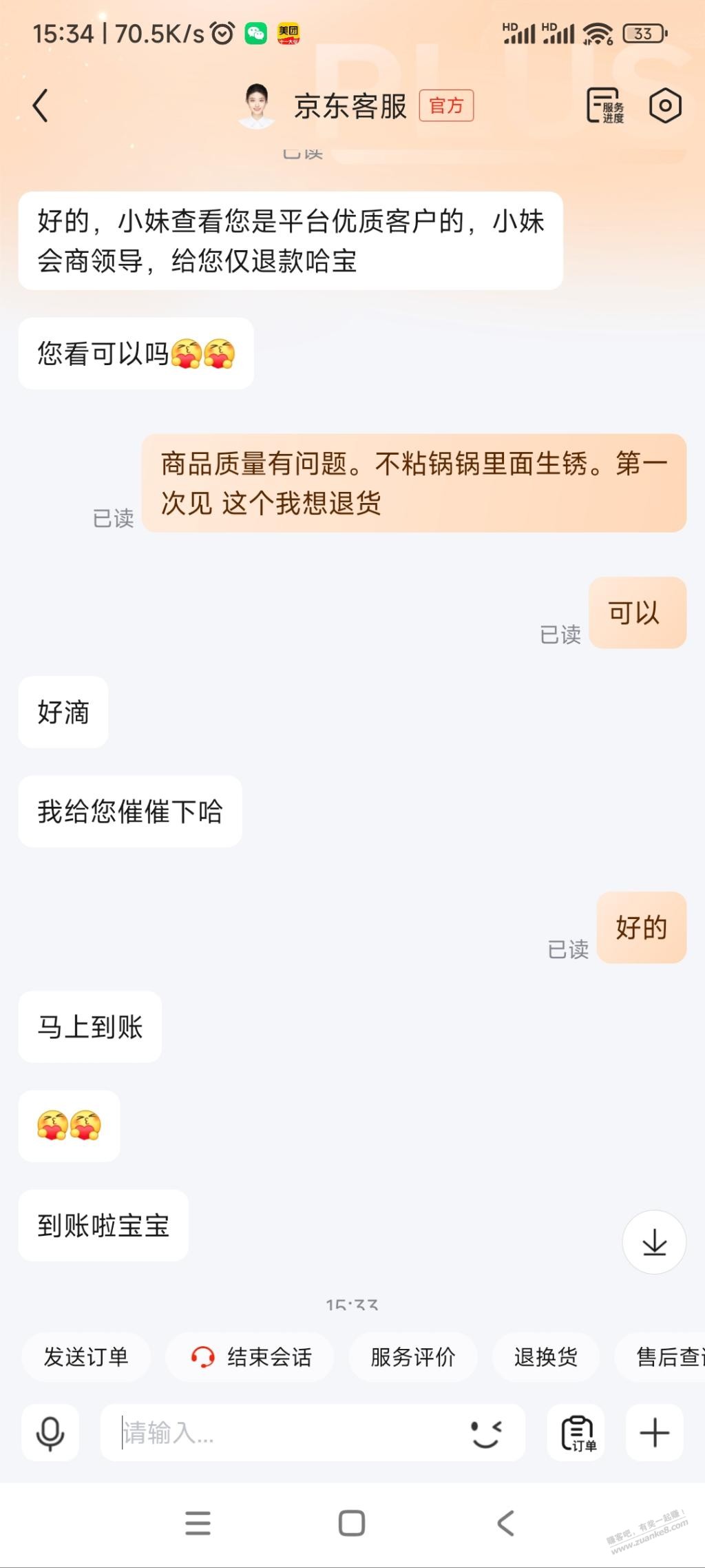
Task: Open the 订单 order picker icon
Action: tap(577, 1433)
